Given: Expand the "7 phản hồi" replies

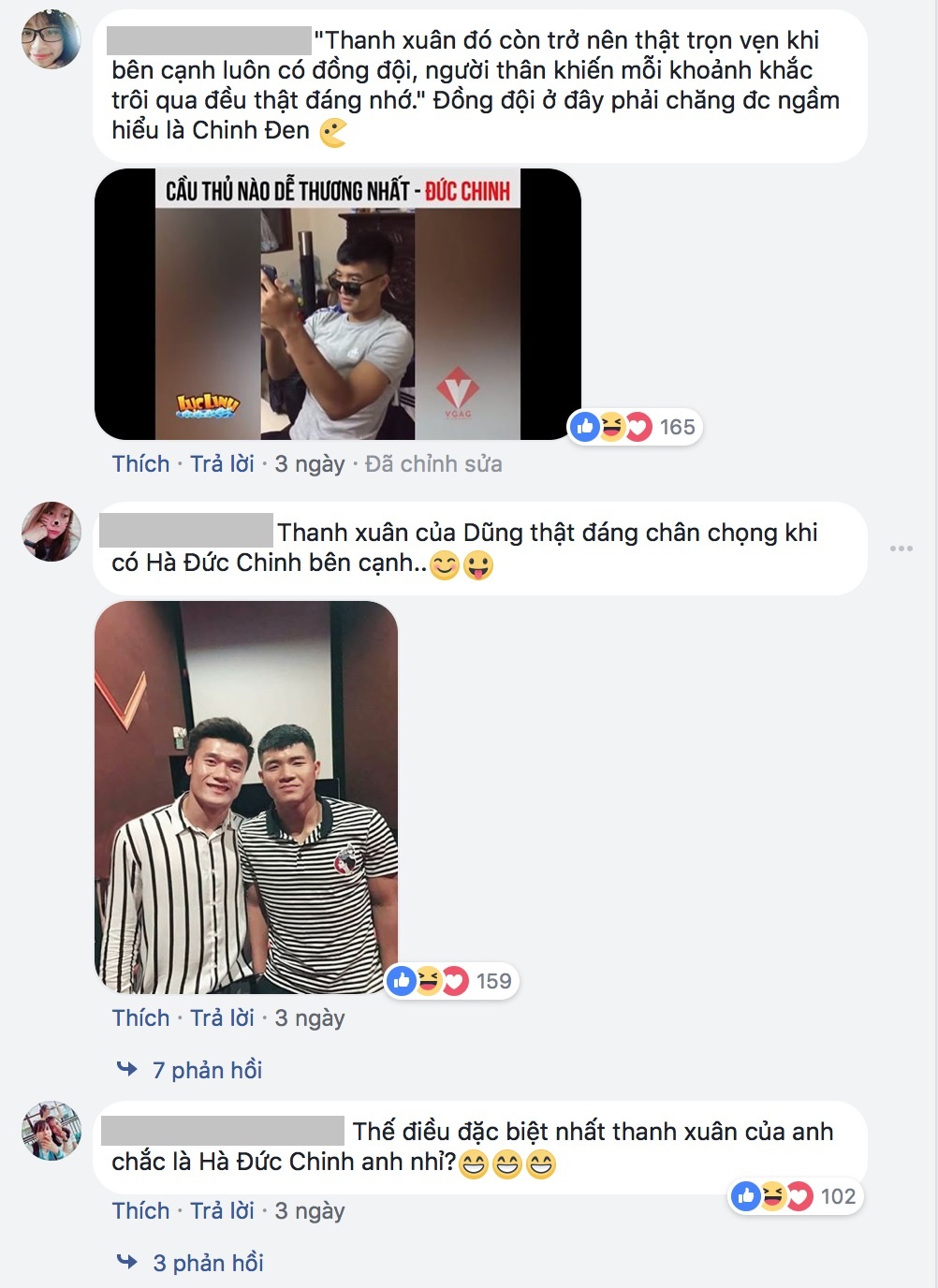Looking at the screenshot, I should [207, 1070].
